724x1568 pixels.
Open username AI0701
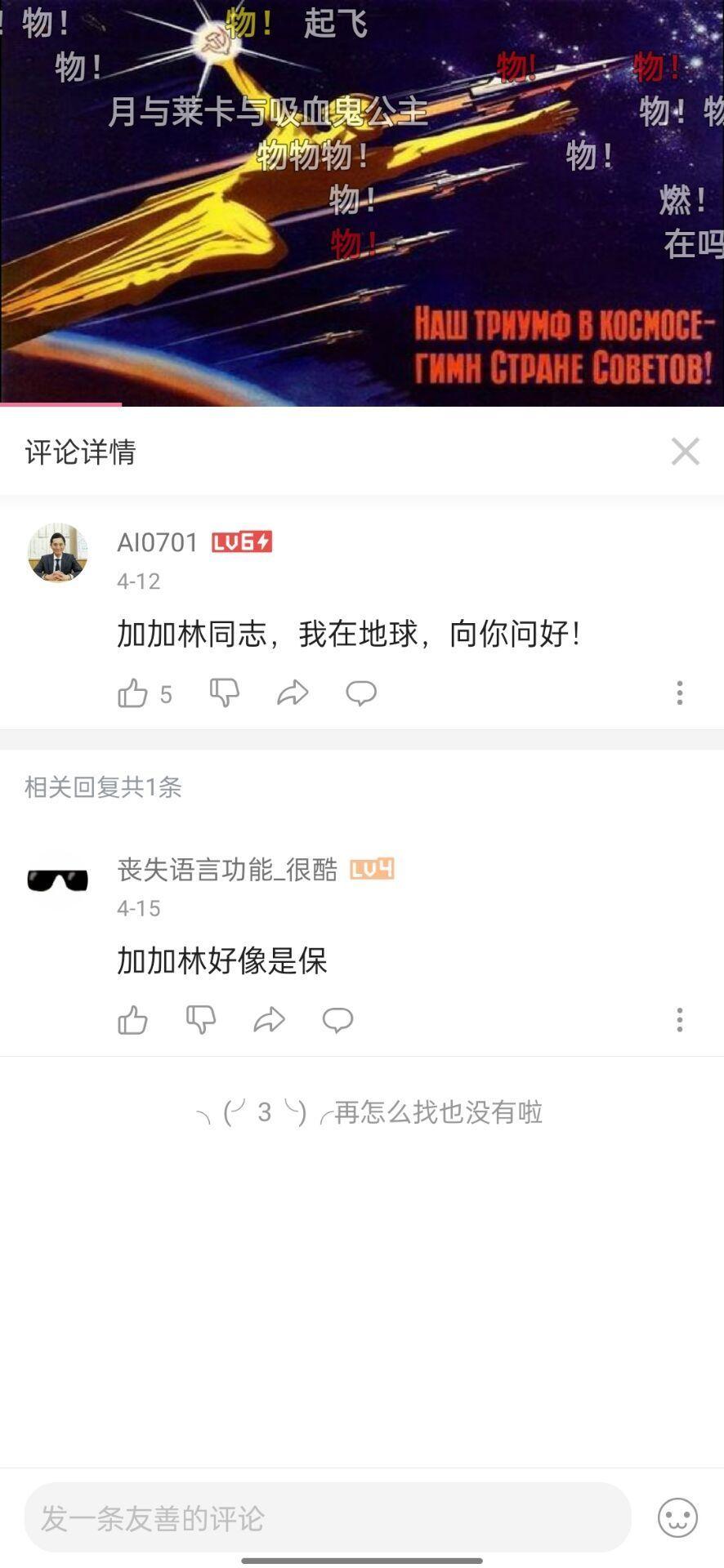pyautogui.click(x=158, y=542)
